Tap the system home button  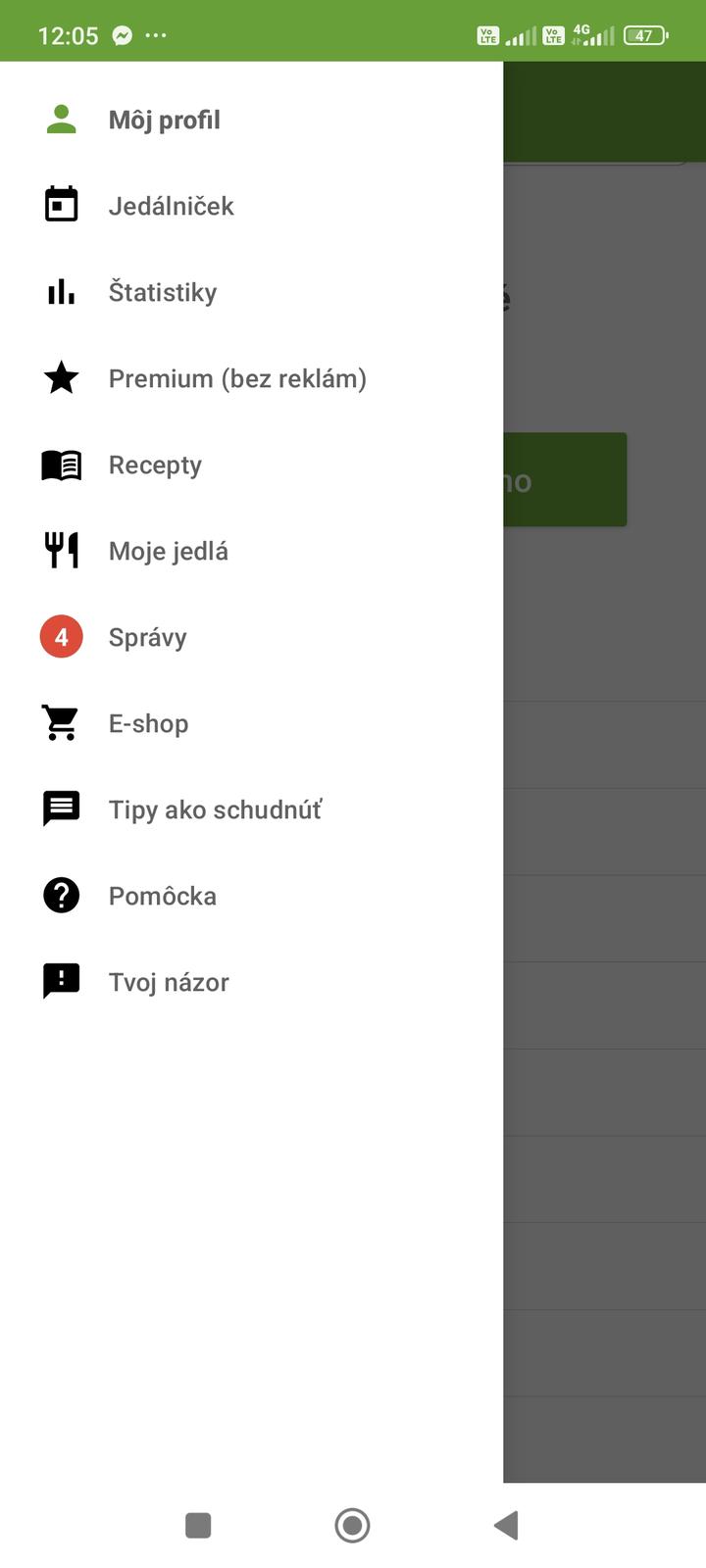[352, 1525]
